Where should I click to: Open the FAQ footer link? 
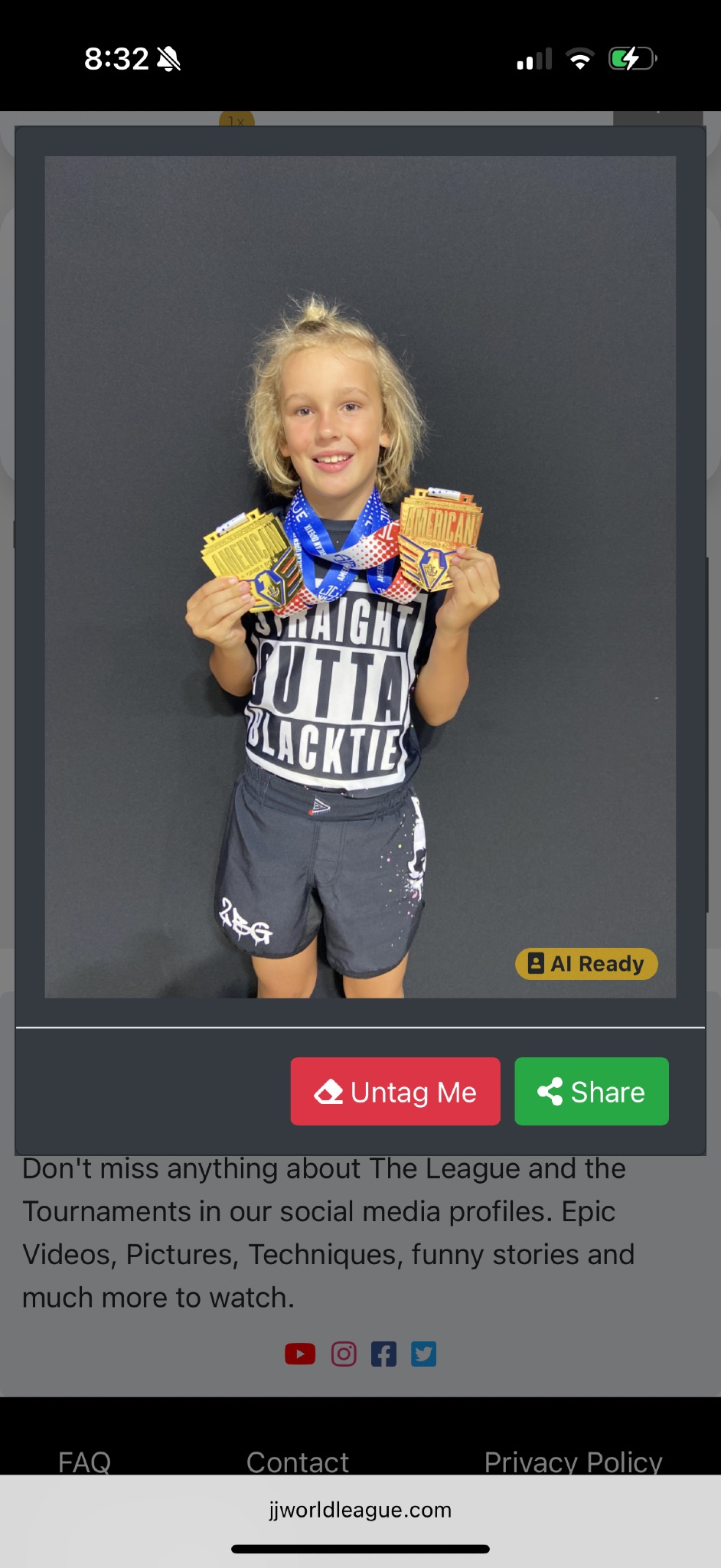pyautogui.click(x=84, y=1462)
